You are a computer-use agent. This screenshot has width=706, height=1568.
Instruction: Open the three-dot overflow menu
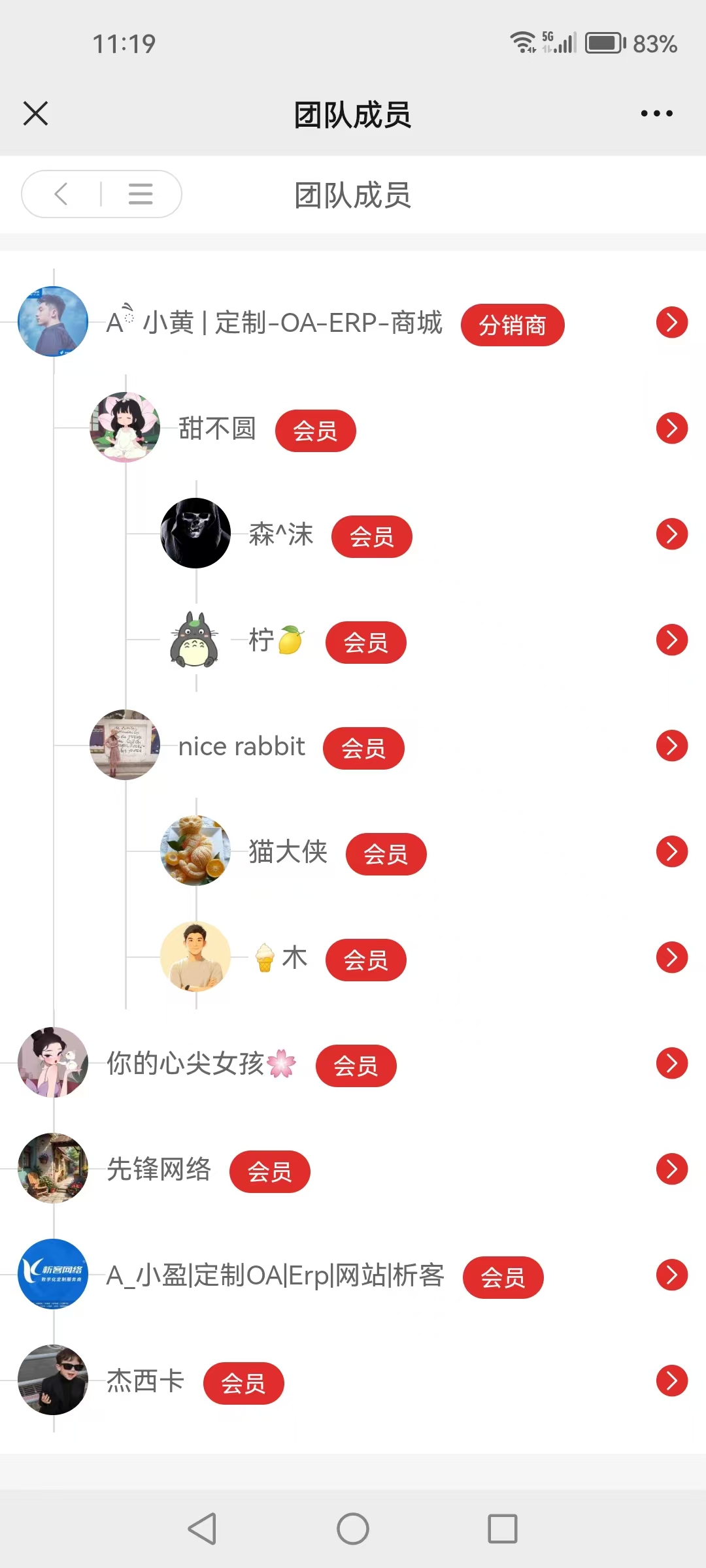tap(656, 114)
